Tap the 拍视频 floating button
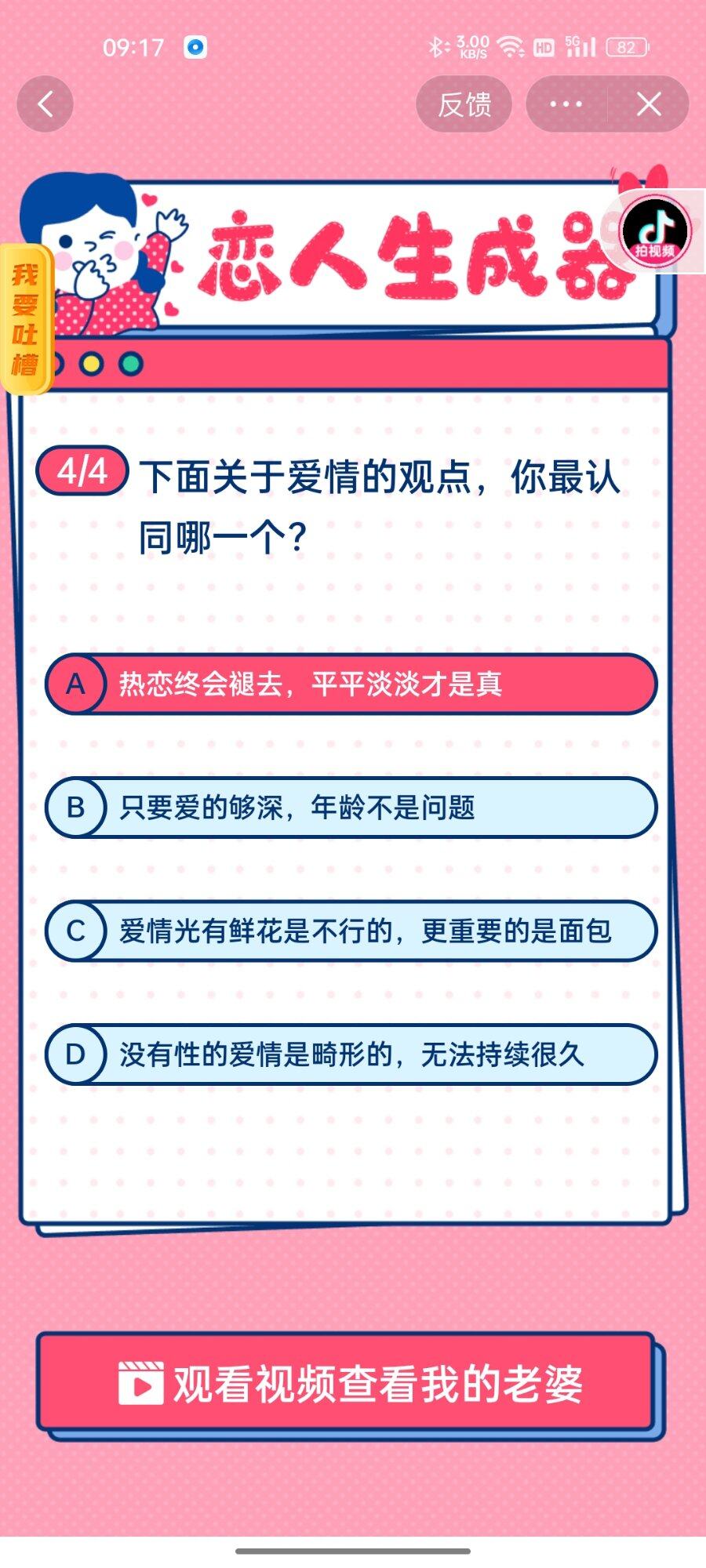This screenshot has height=1568, width=706. click(x=655, y=231)
